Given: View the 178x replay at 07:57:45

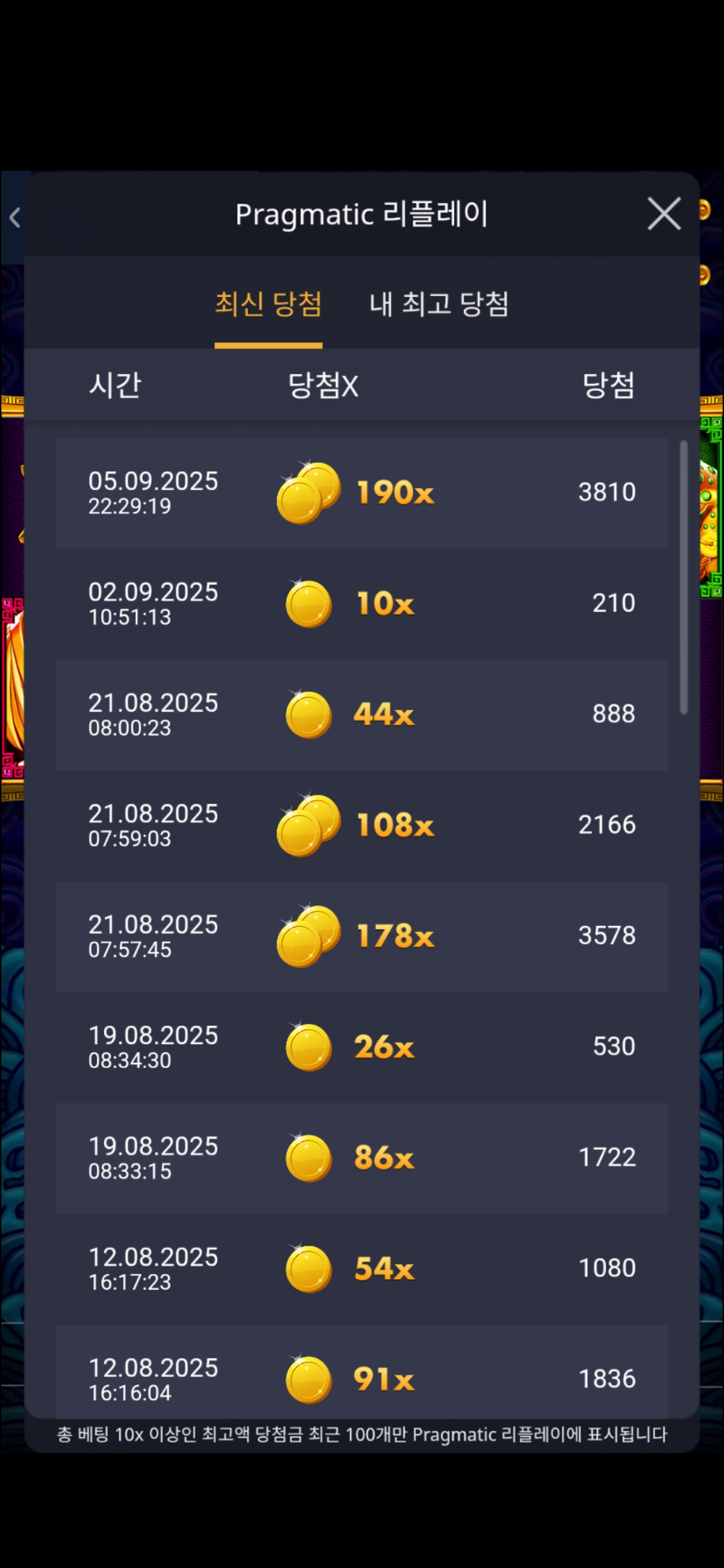Looking at the screenshot, I should click(362, 936).
